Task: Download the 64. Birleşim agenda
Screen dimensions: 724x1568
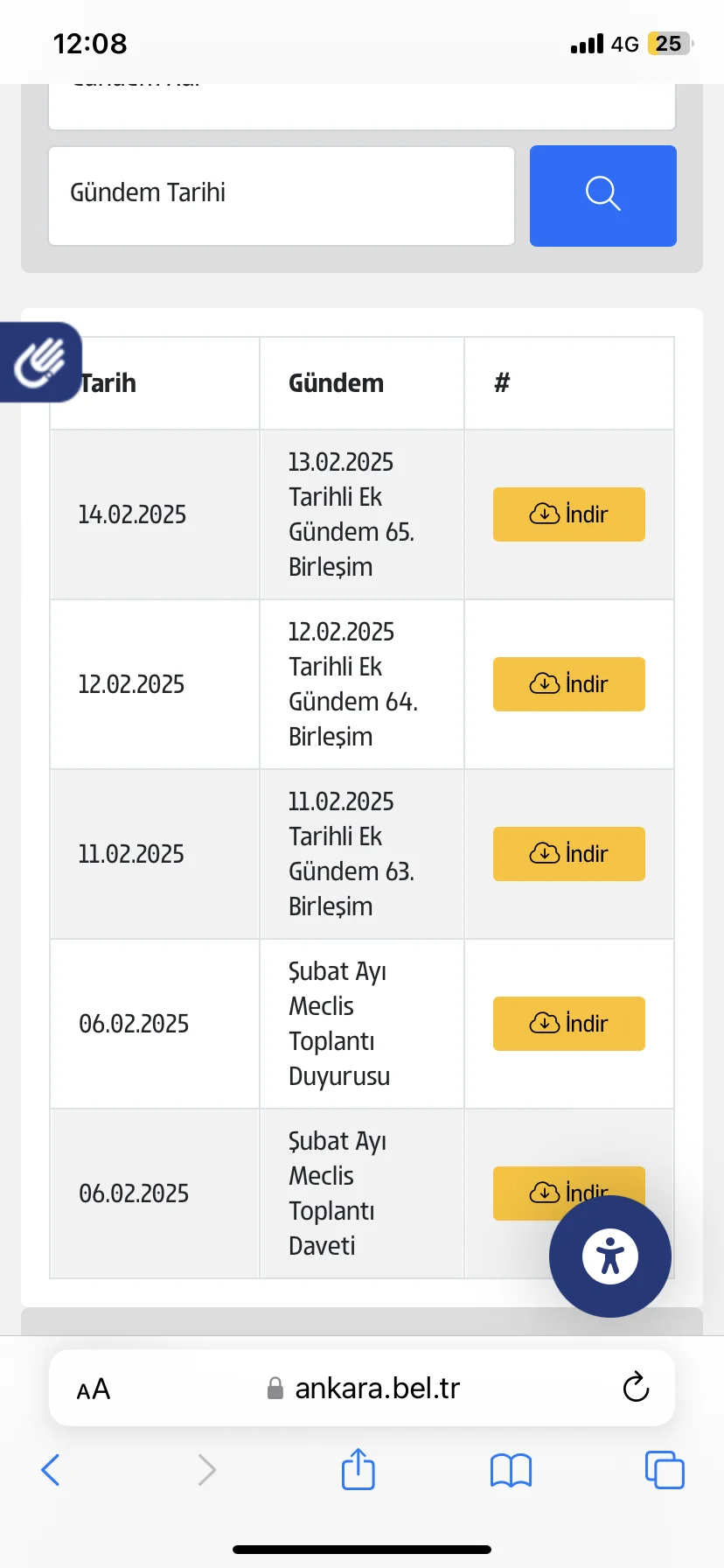Action: 568,684
